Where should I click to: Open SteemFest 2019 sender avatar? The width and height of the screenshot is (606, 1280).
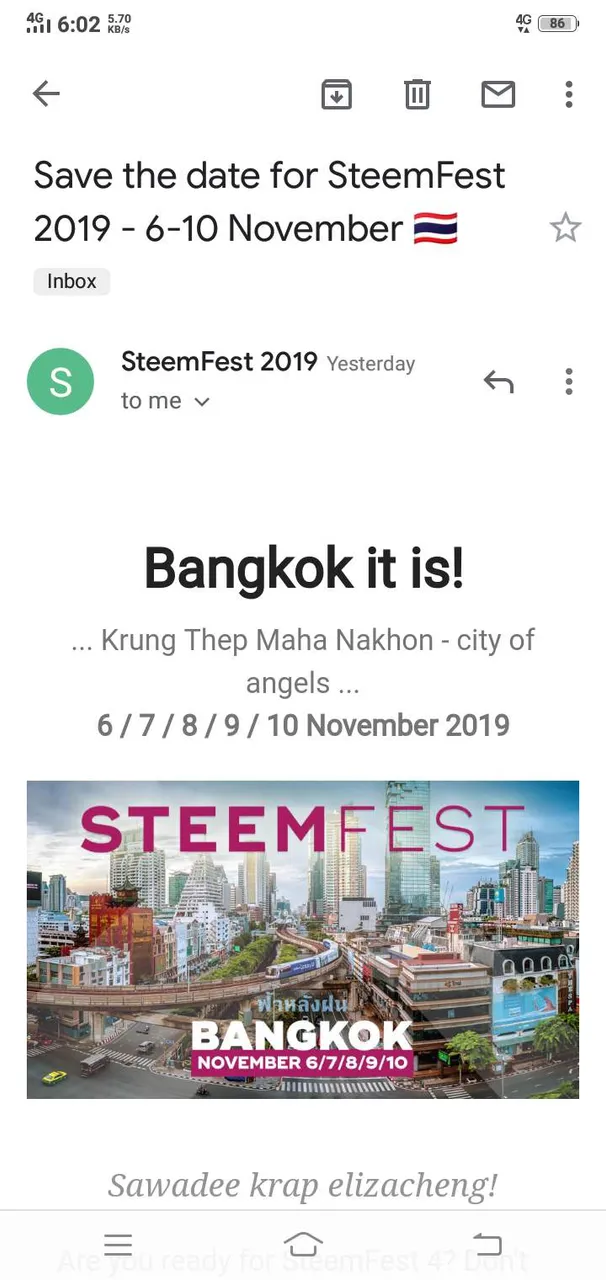(60, 381)
